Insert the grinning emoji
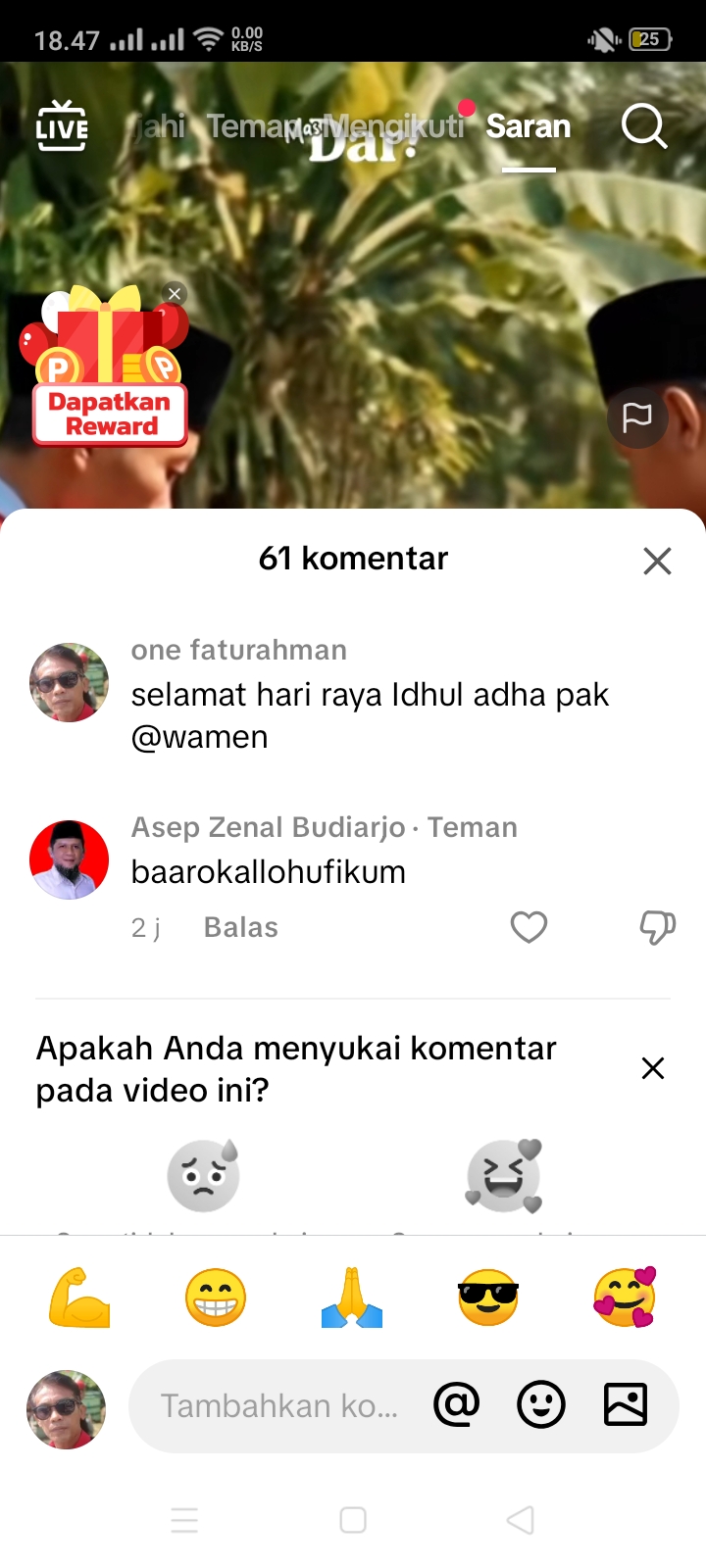706x1568 pixels. point(216,1298)
